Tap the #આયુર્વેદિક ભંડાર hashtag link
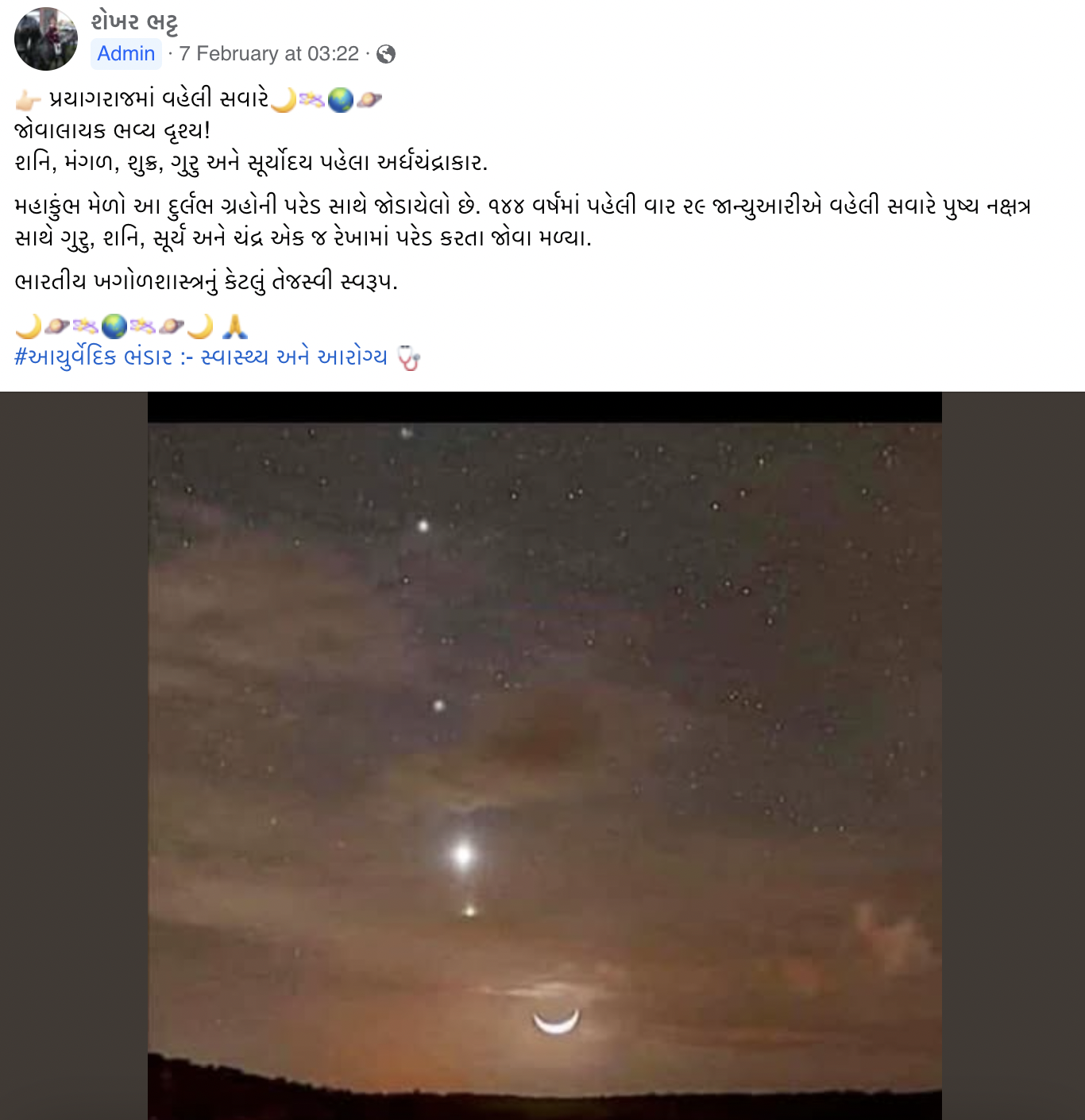This screenshot has height=1120, width=1085. click(94, 357)
